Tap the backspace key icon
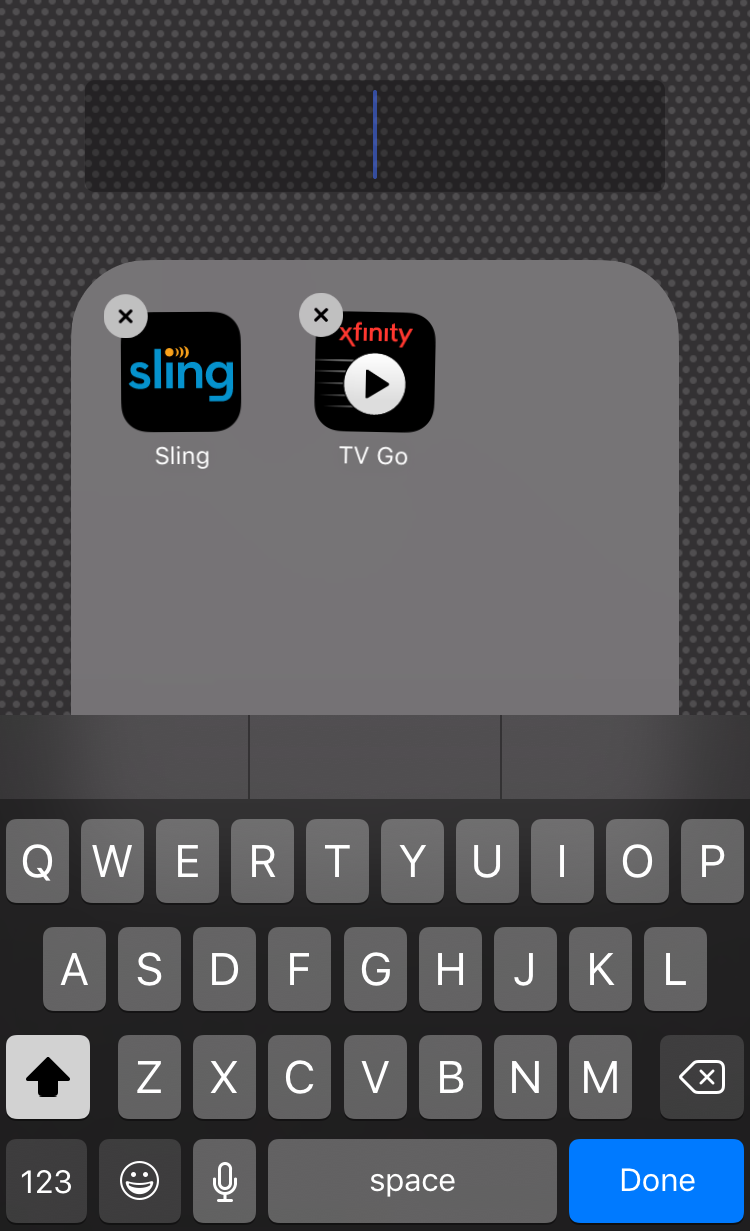 (701, 1077)
